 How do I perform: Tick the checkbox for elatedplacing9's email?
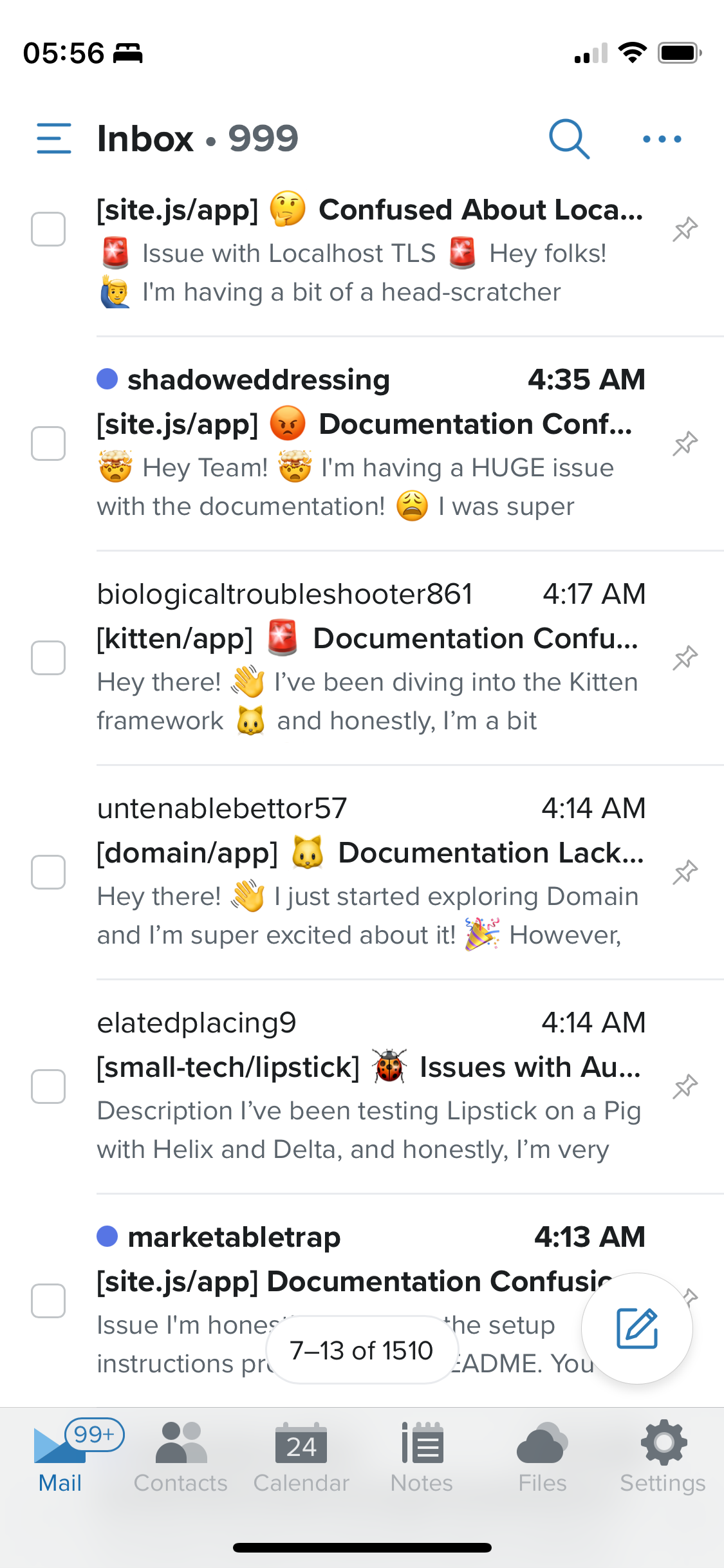click(48, 1087)
